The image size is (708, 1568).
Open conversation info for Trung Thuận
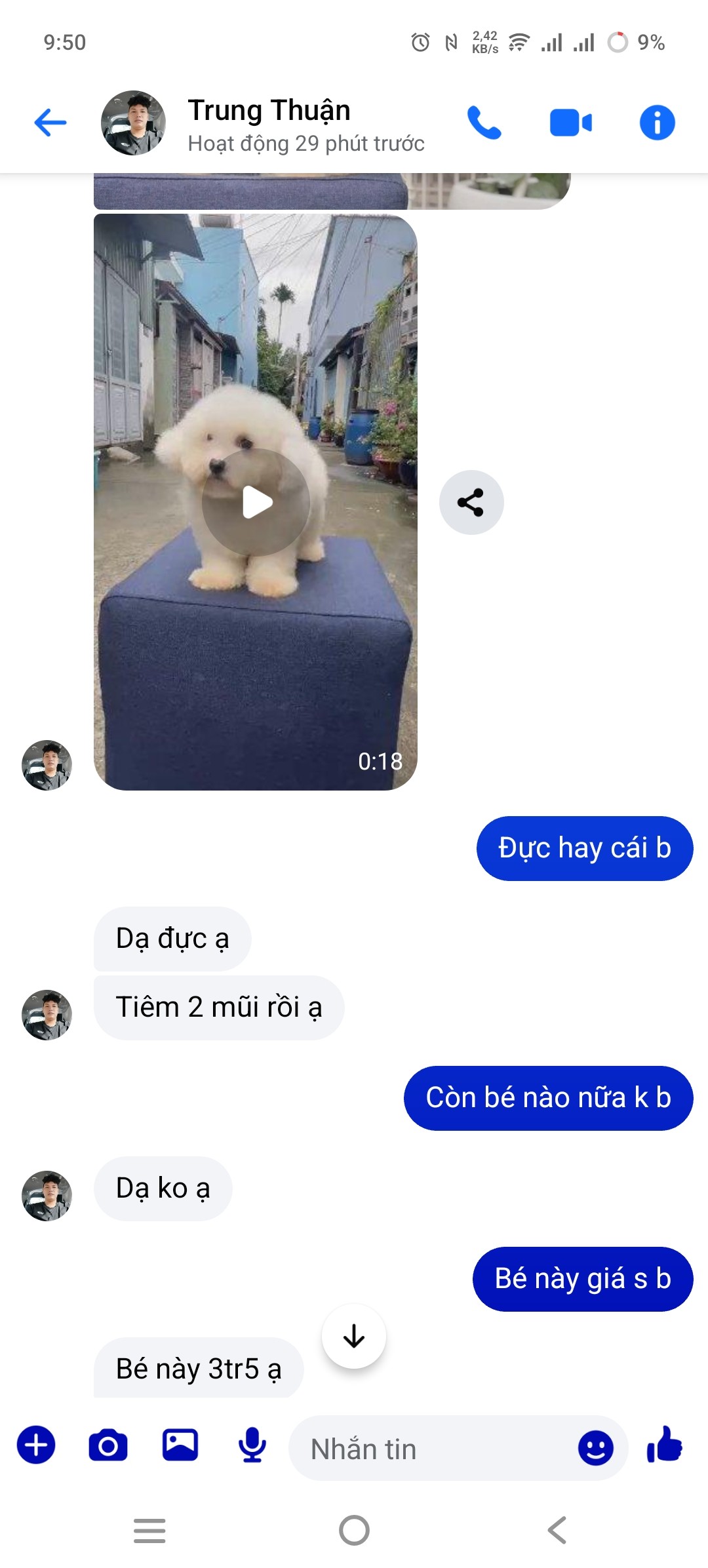[x=657, y=123]
